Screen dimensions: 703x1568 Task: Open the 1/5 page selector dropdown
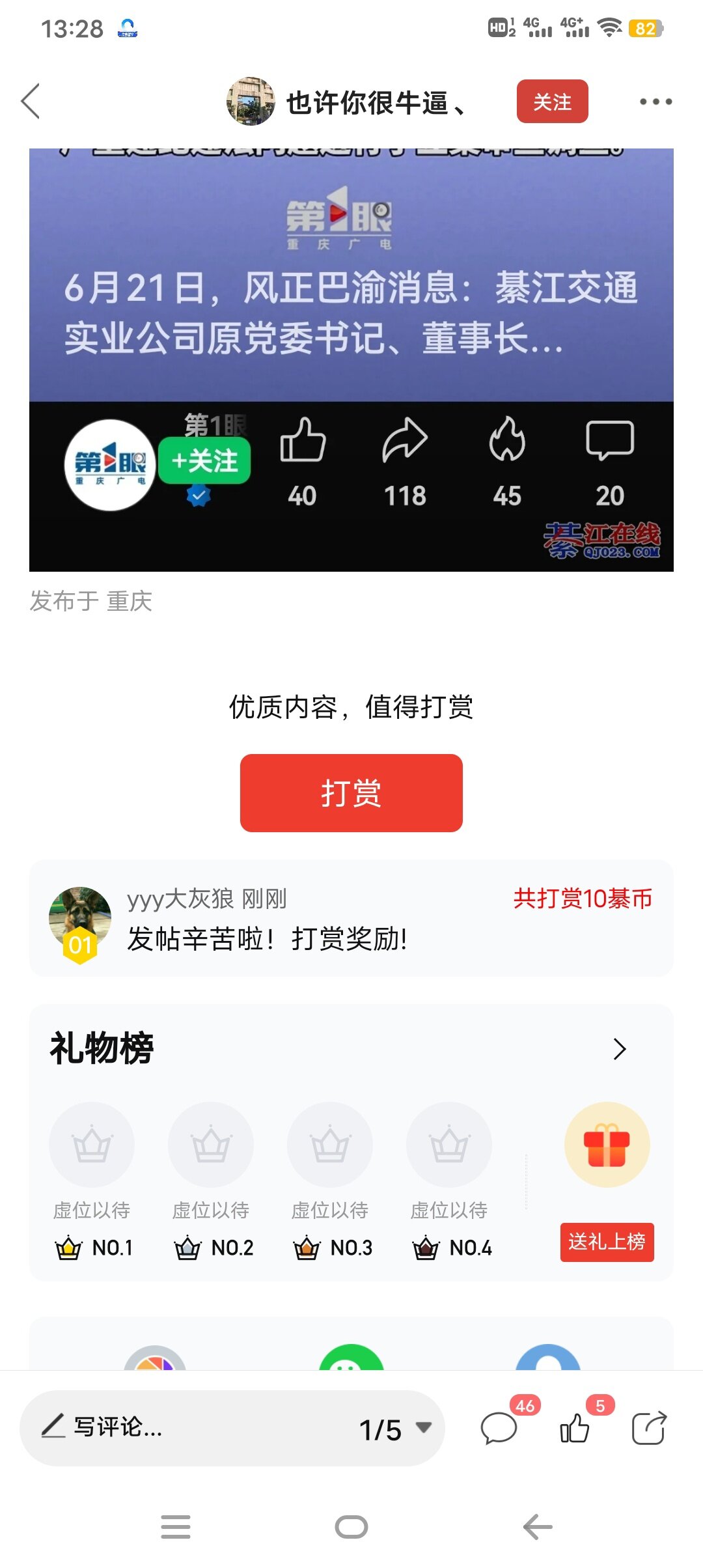(394, 1429)
